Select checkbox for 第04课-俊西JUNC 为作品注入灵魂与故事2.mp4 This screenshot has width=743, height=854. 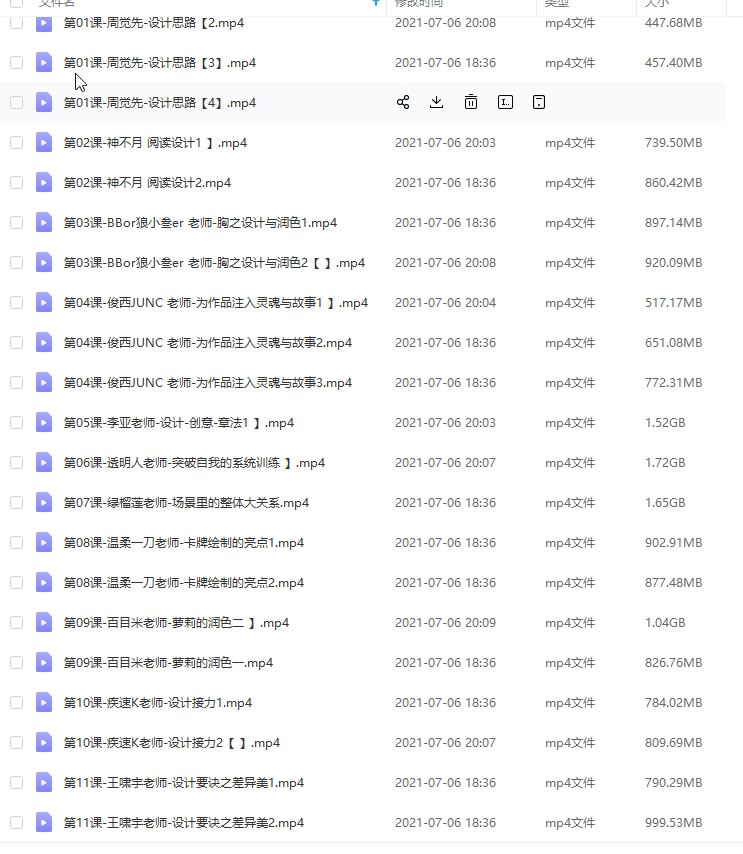point(16,342)
